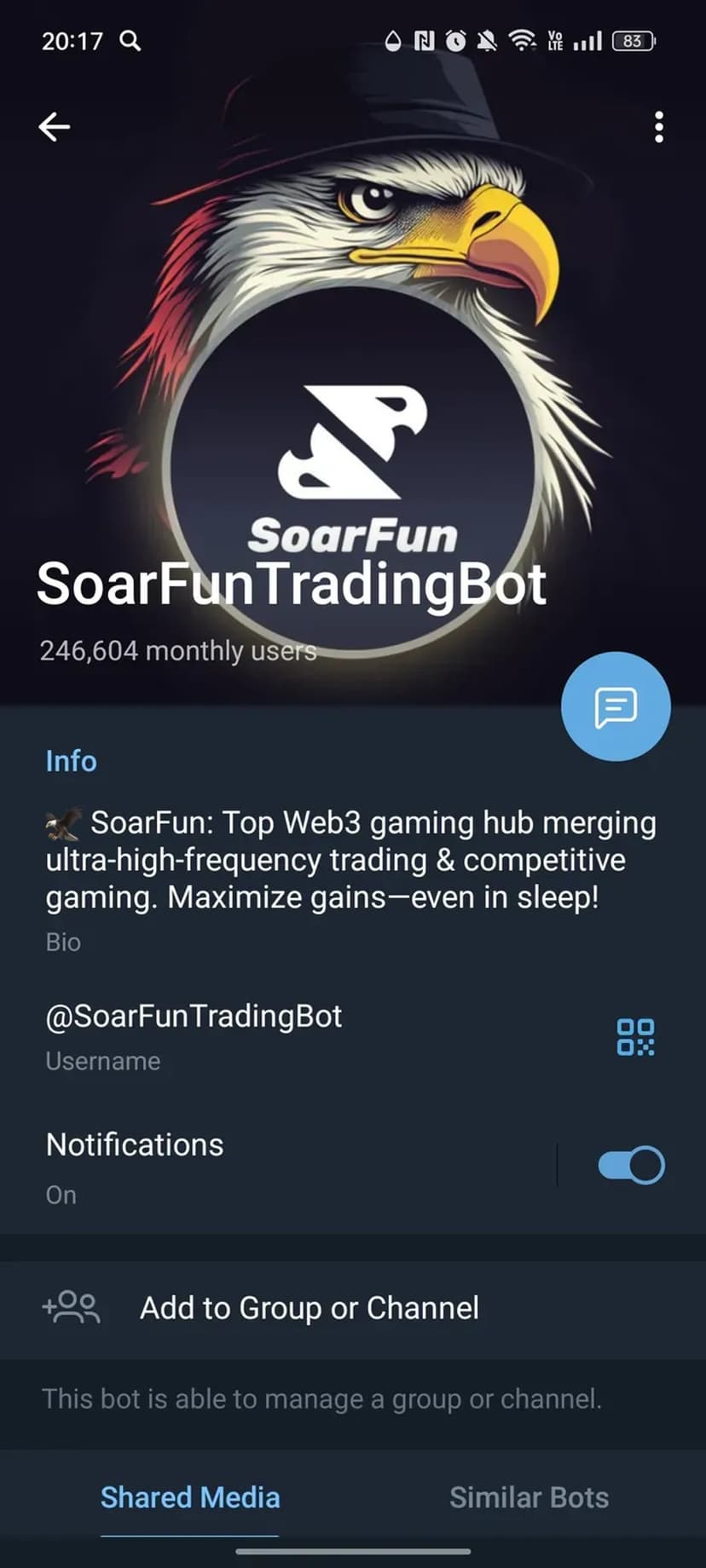Screen dimensions: 706x1568
Task: Toggle the Notifications switch off
Action: coord(631,1165)
